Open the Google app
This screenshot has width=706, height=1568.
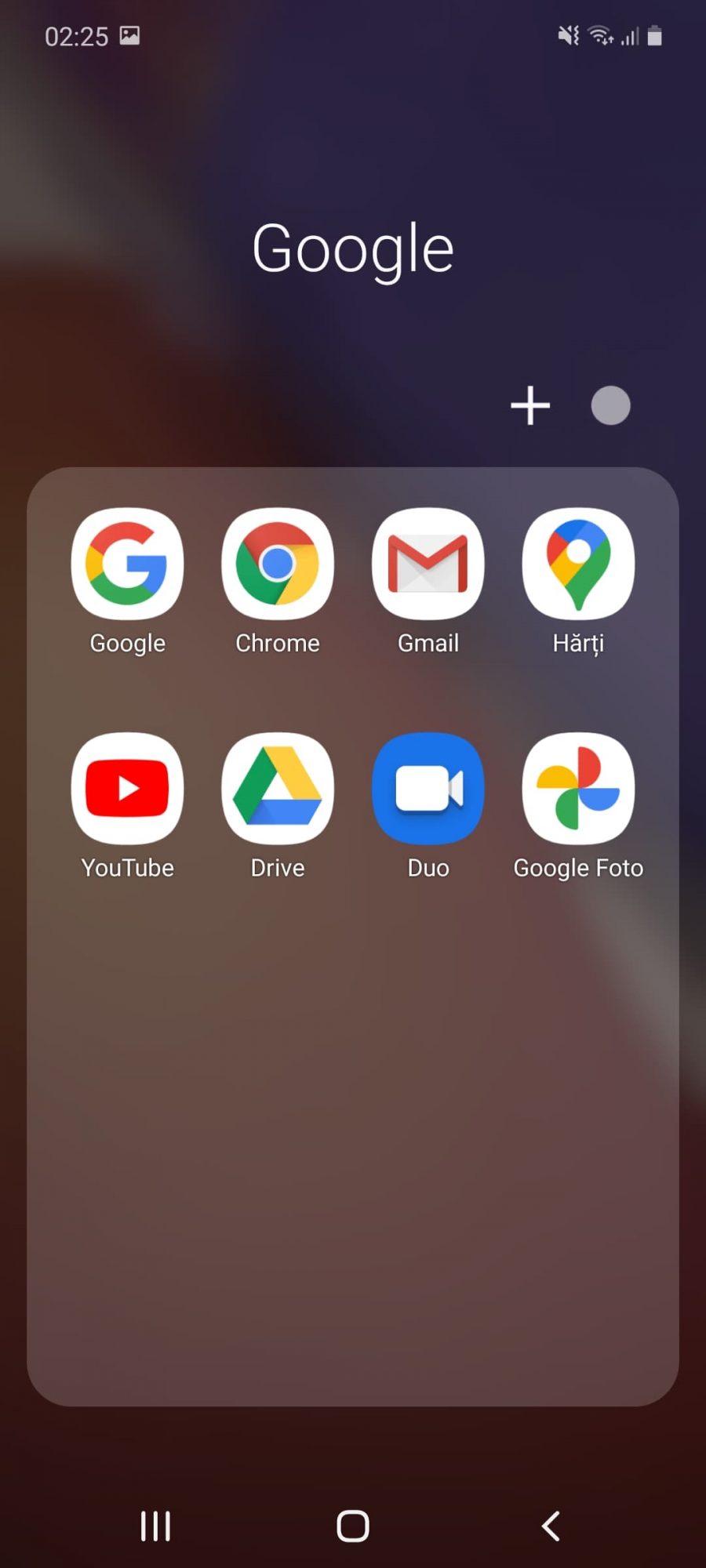coord(128,564)
